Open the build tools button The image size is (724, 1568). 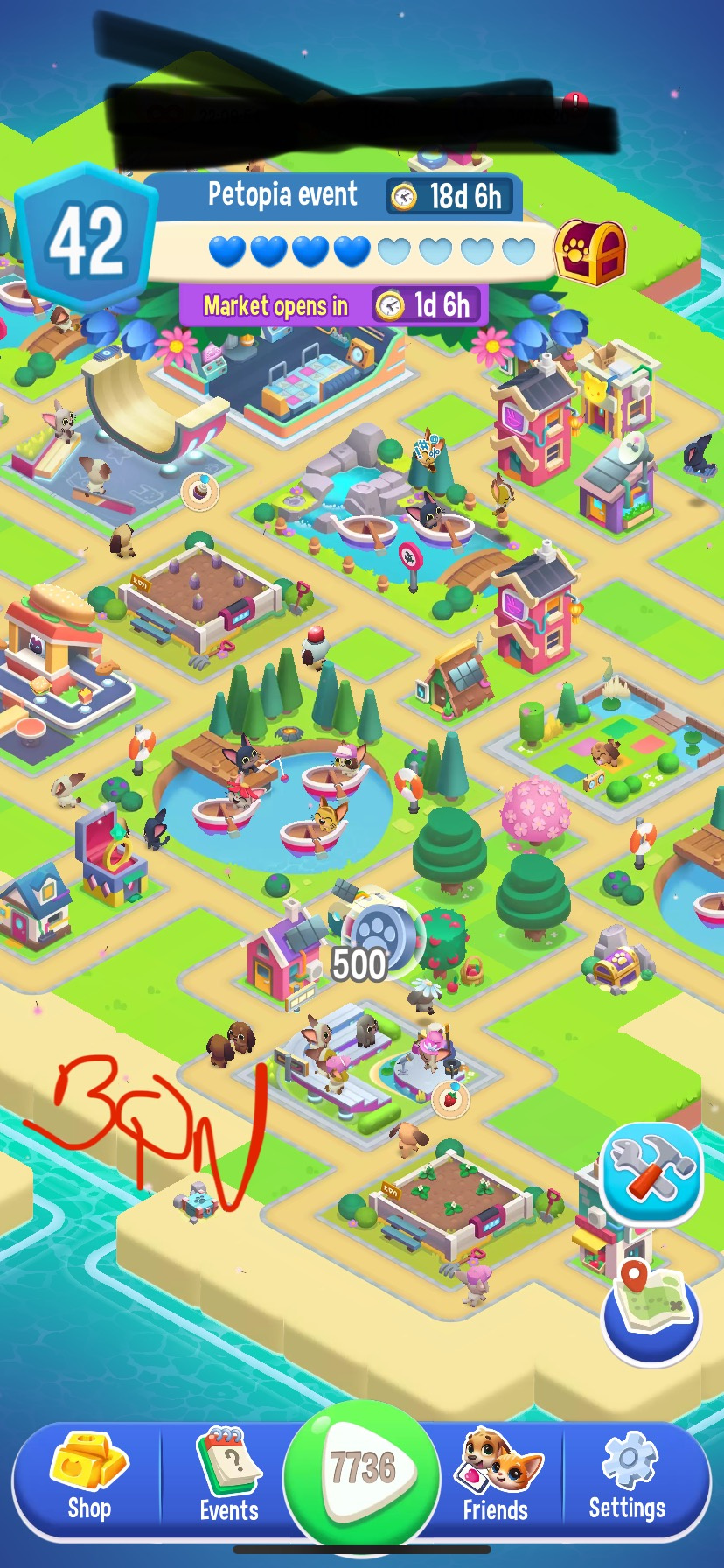point(652,1172)
